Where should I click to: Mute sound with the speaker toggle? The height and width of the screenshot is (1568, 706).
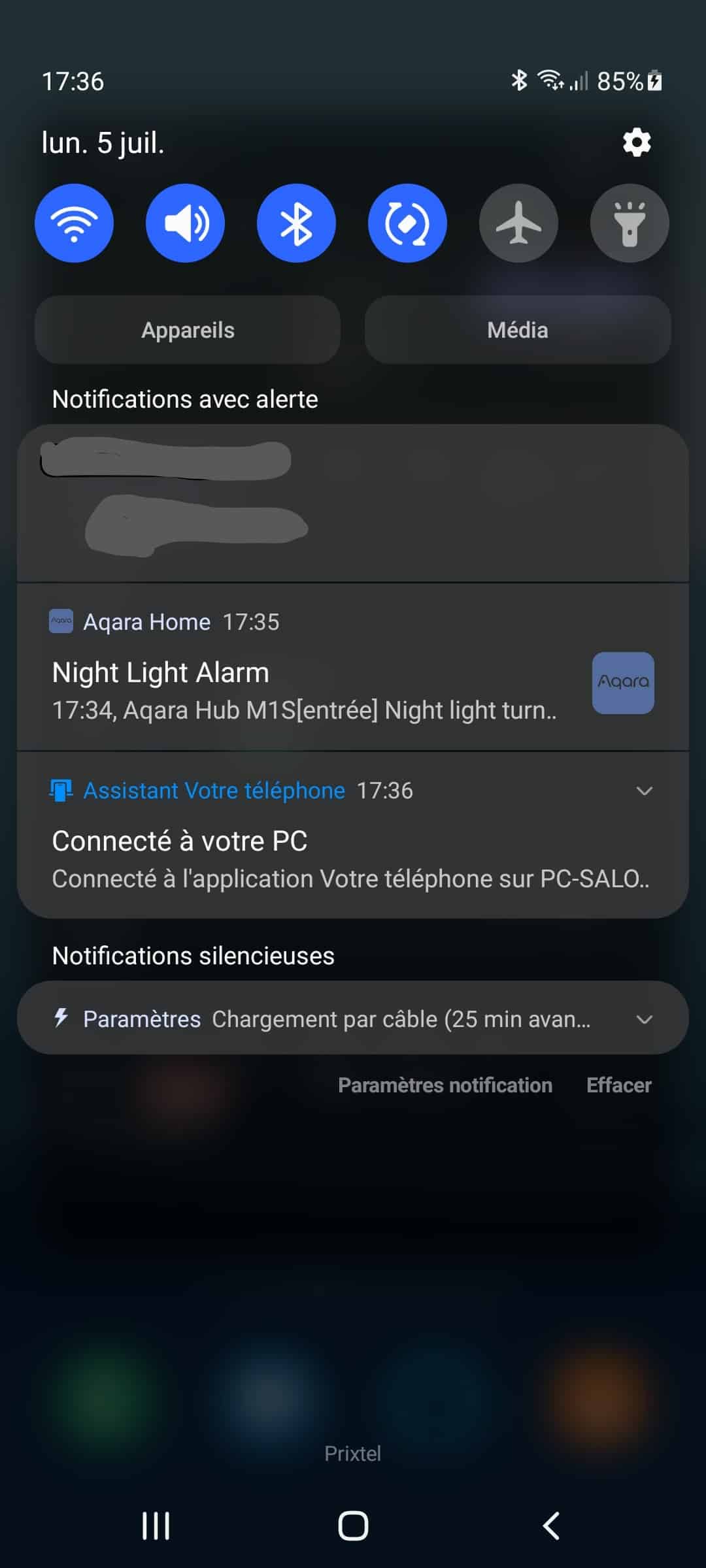tap(185, 223)
